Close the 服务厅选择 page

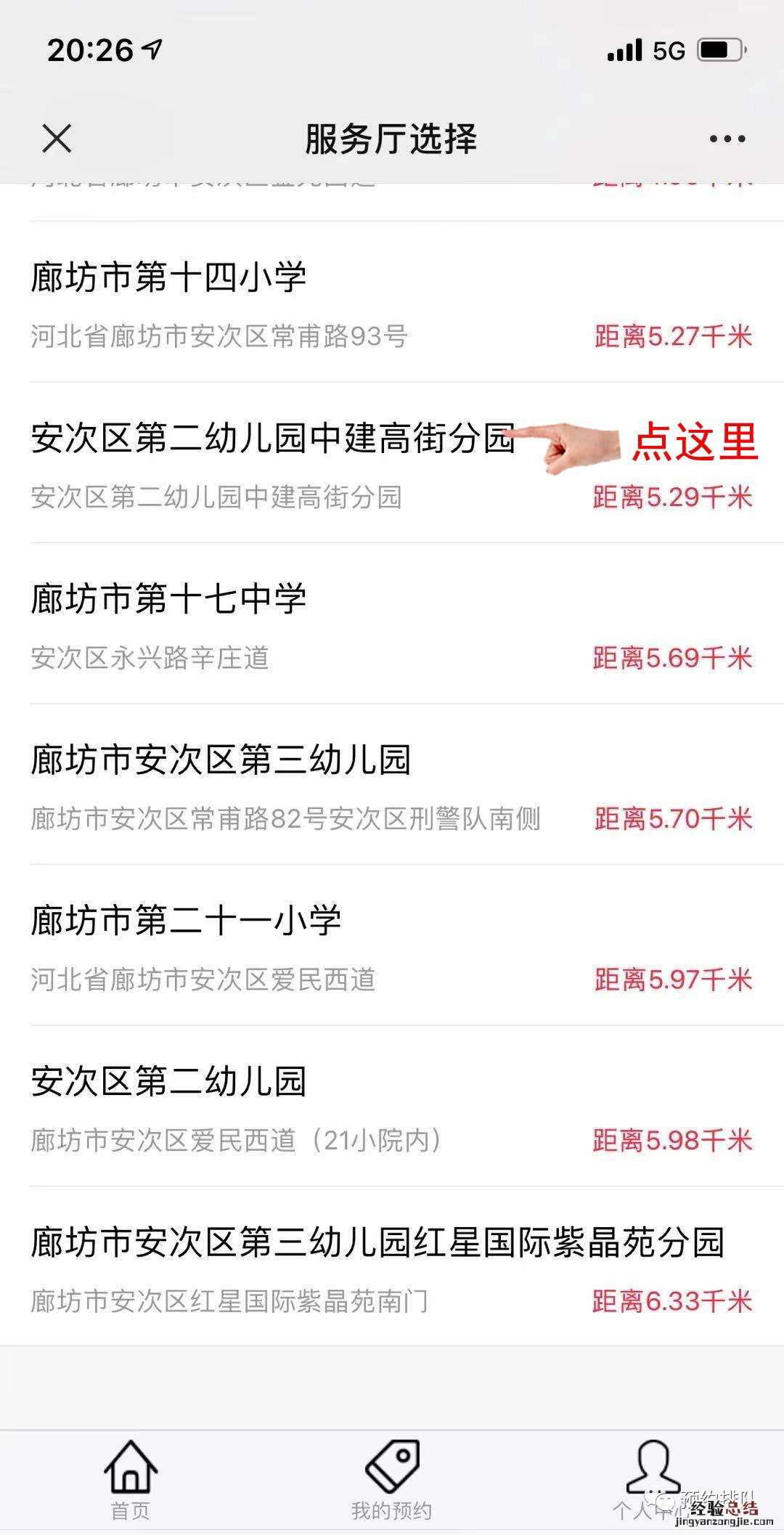[57, 138]
